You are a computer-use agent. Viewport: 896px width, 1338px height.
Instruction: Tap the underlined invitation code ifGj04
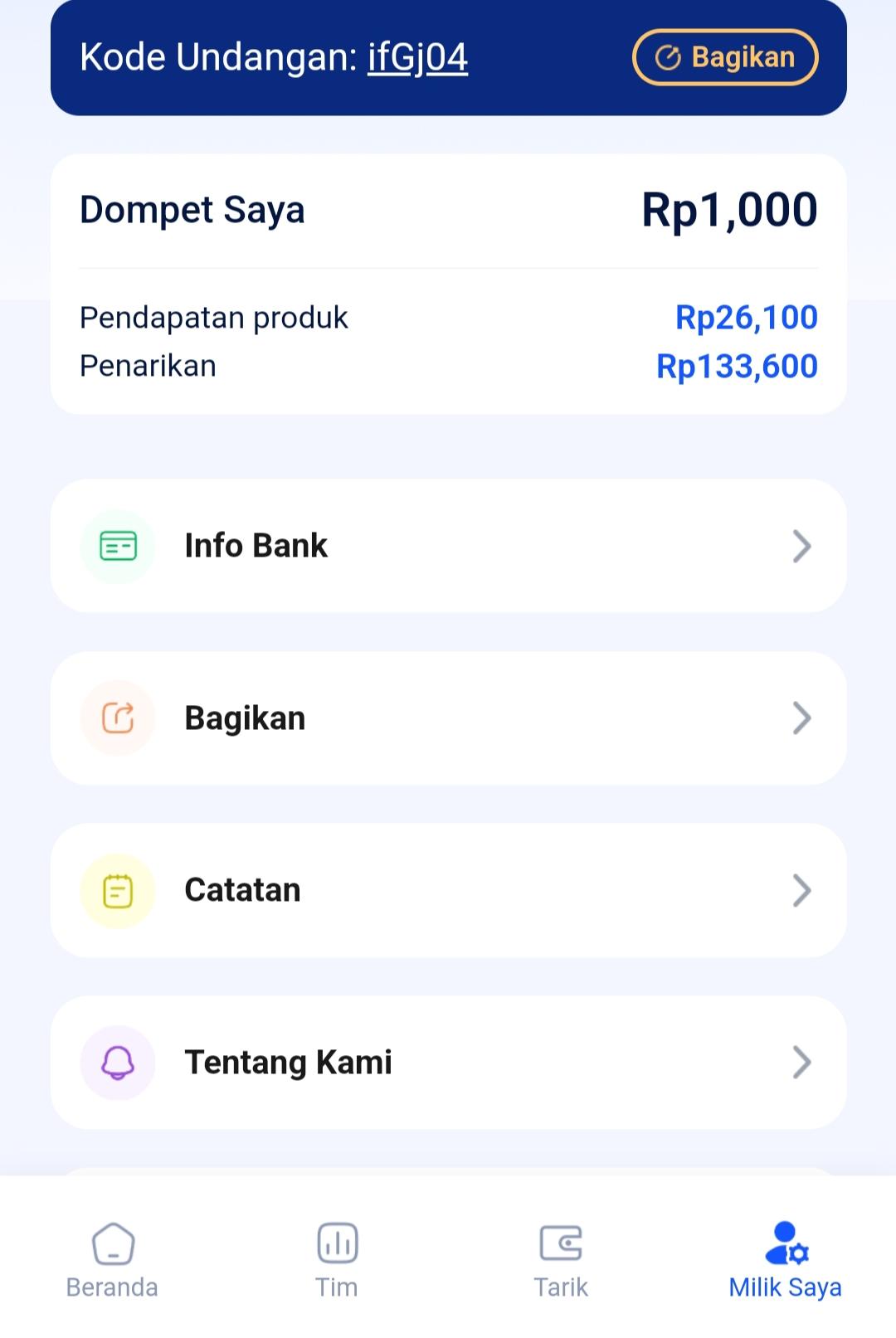coord(417,57)
